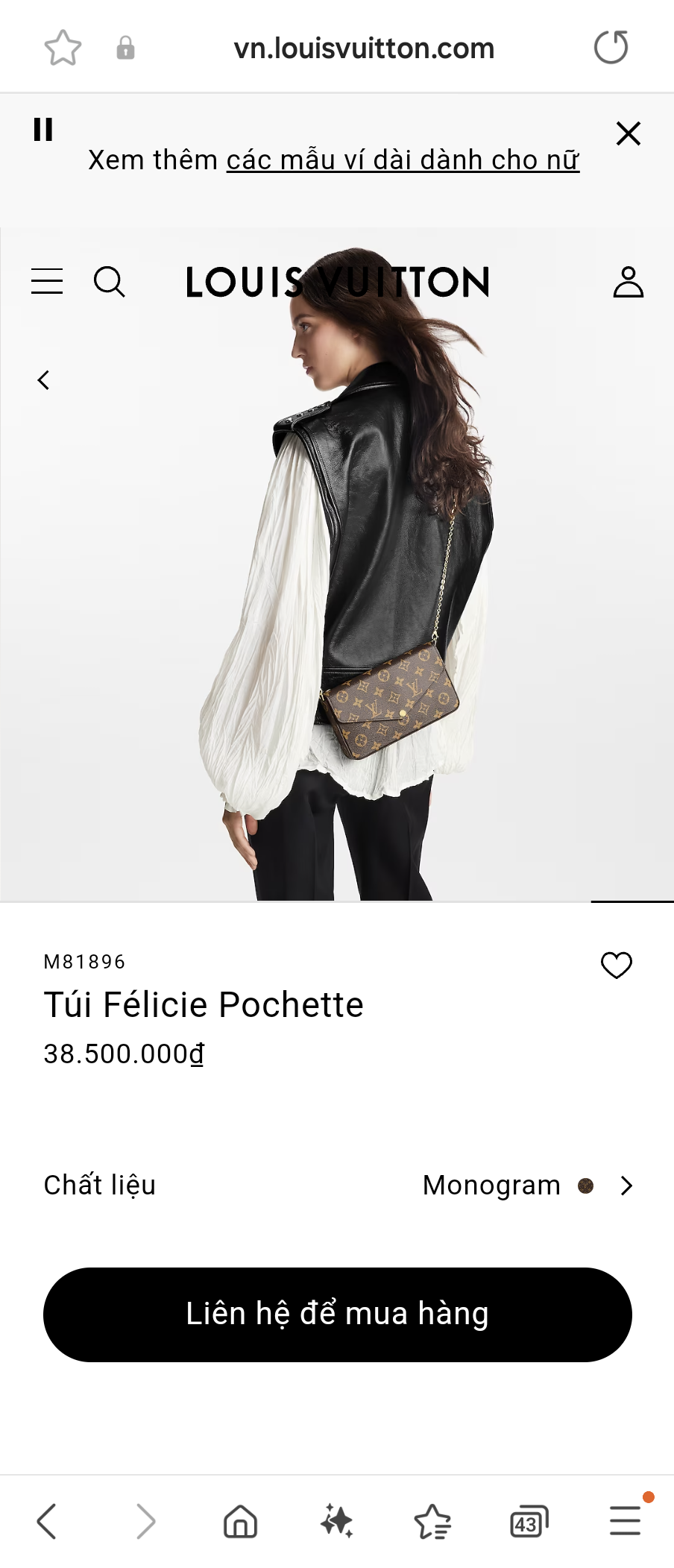Go back with the left arrow chevron
This screenshot has width=674, height=1568.
(x=43, y=380)
